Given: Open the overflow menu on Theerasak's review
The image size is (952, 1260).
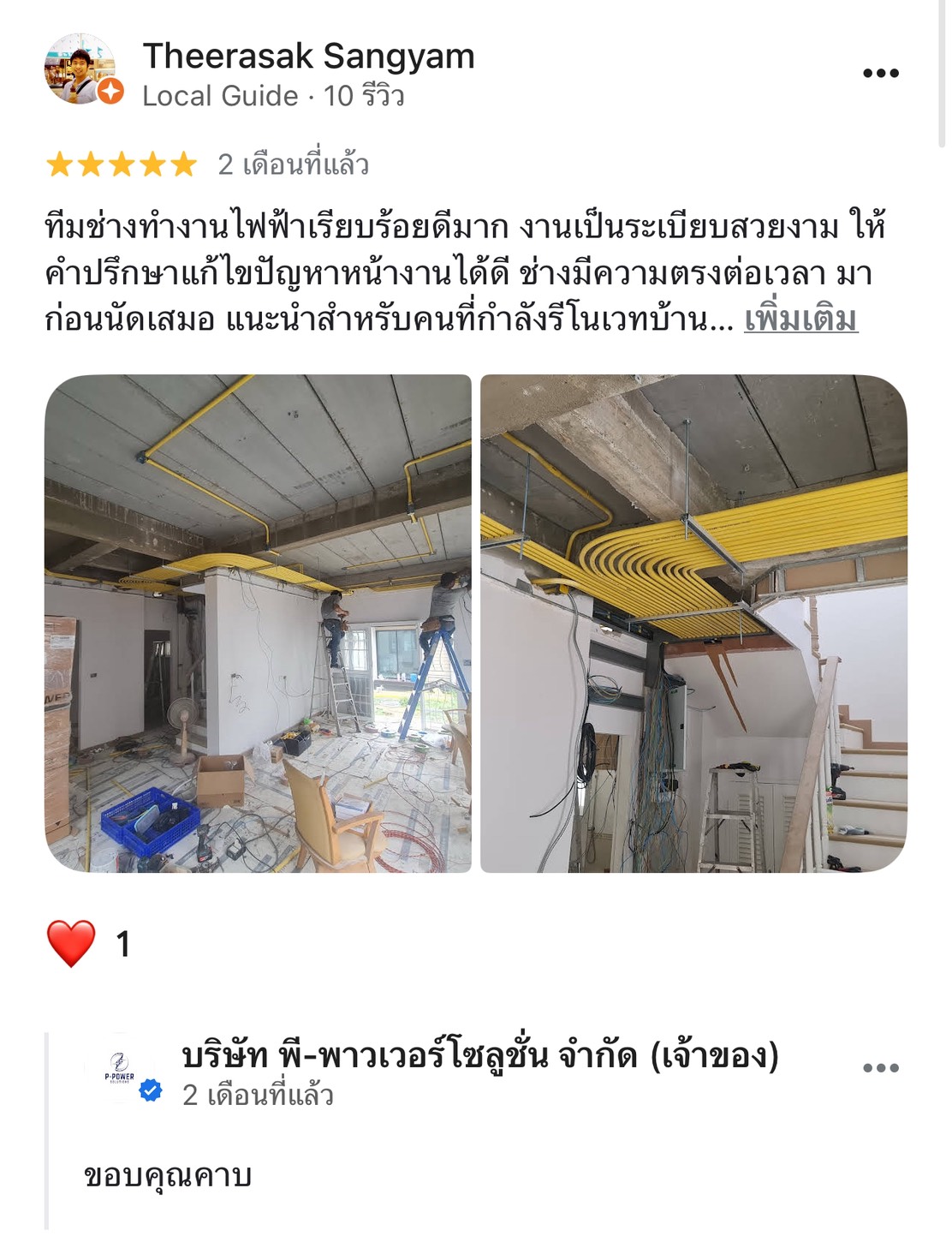Looking at the screenshot, I should [880, 74].
